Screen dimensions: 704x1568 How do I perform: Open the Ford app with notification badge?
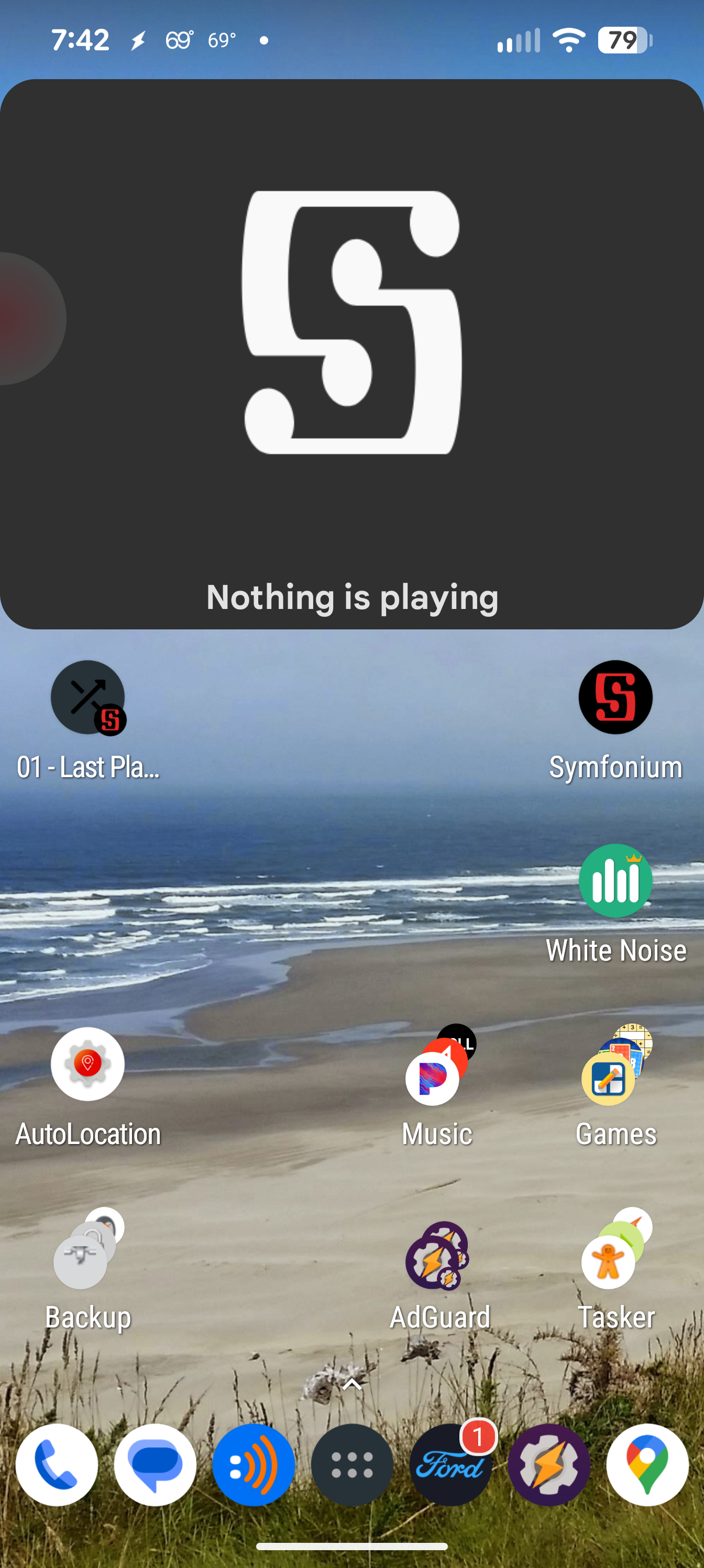pyautogui.click(x=451, y=1465)
